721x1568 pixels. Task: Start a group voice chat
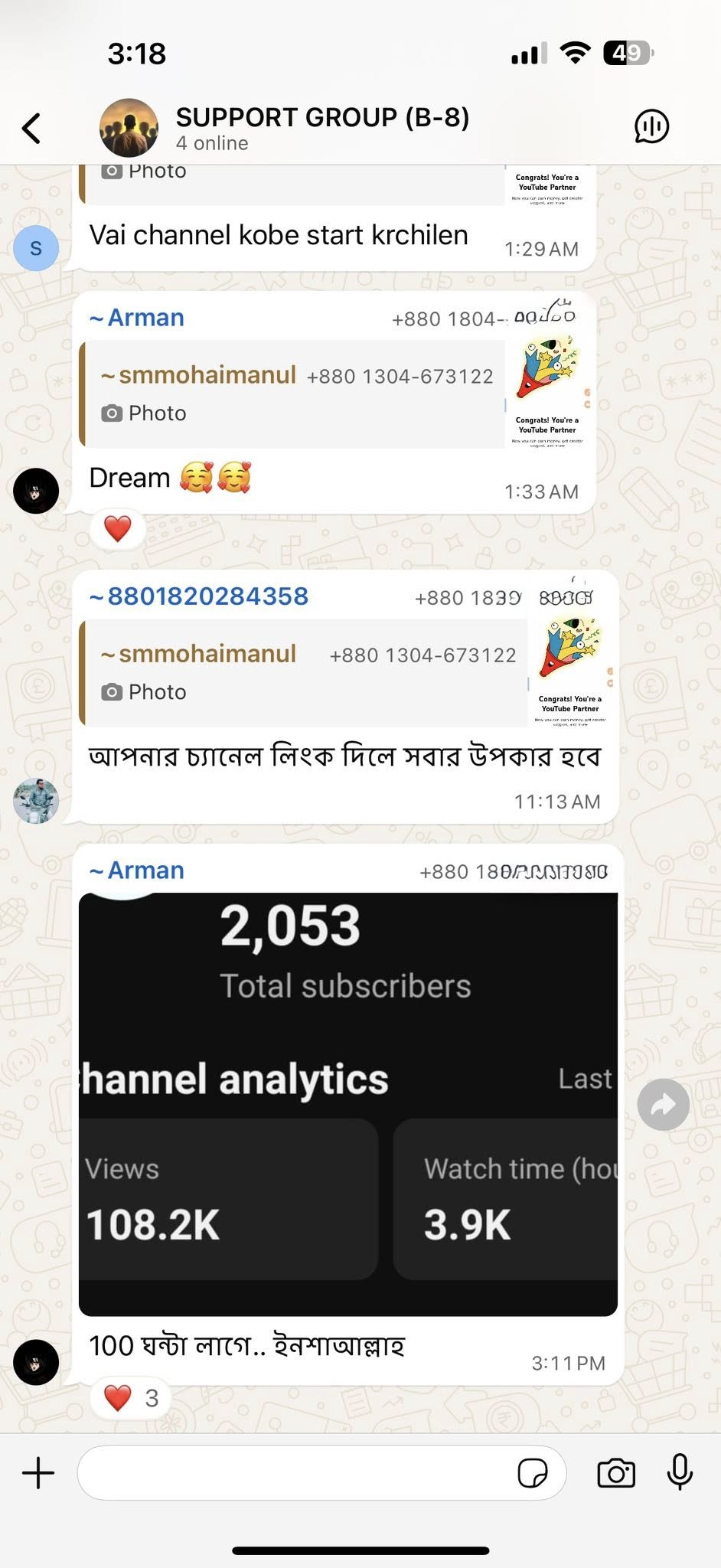(651, 126)
